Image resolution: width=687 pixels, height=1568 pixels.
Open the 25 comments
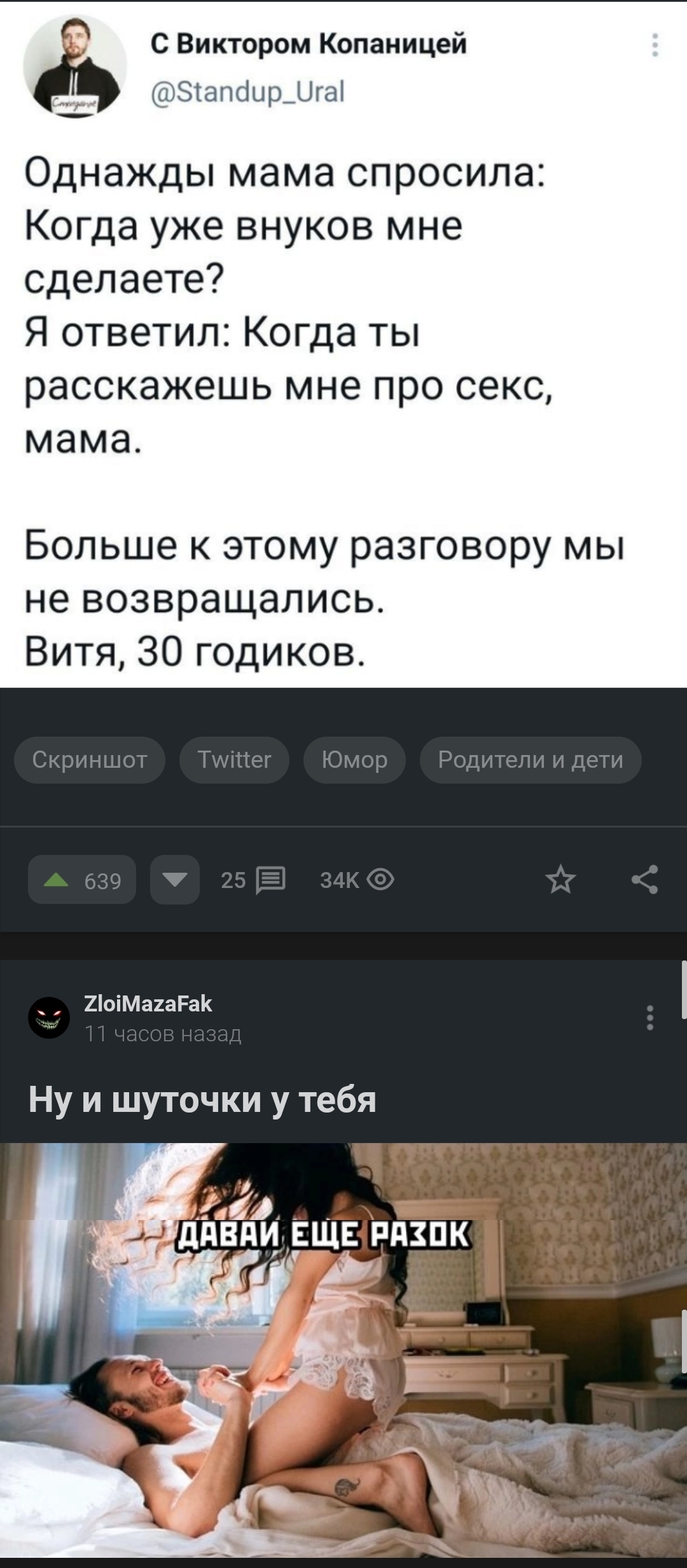pyautogui.click(x=254, y=880)
